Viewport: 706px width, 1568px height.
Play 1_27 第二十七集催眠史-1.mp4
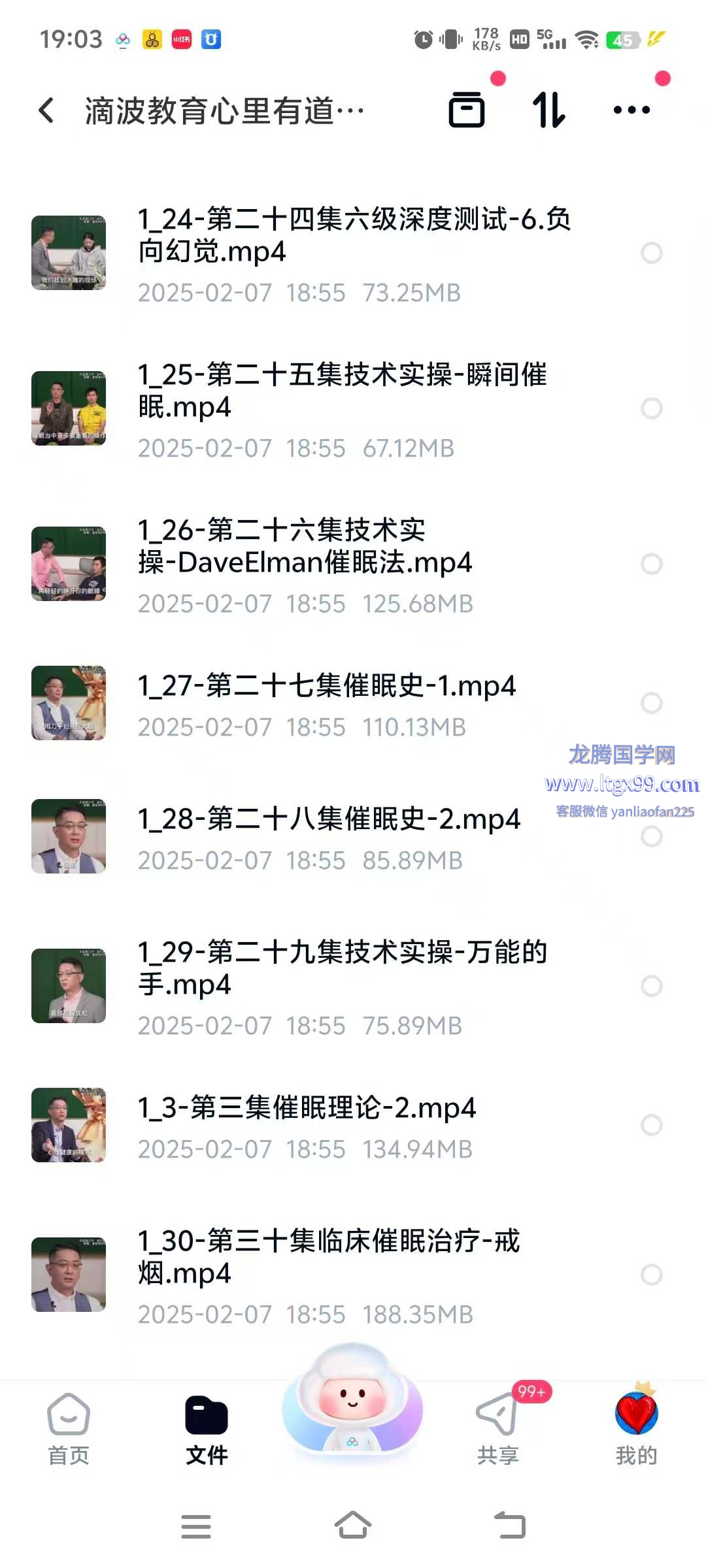coord(327,686)
